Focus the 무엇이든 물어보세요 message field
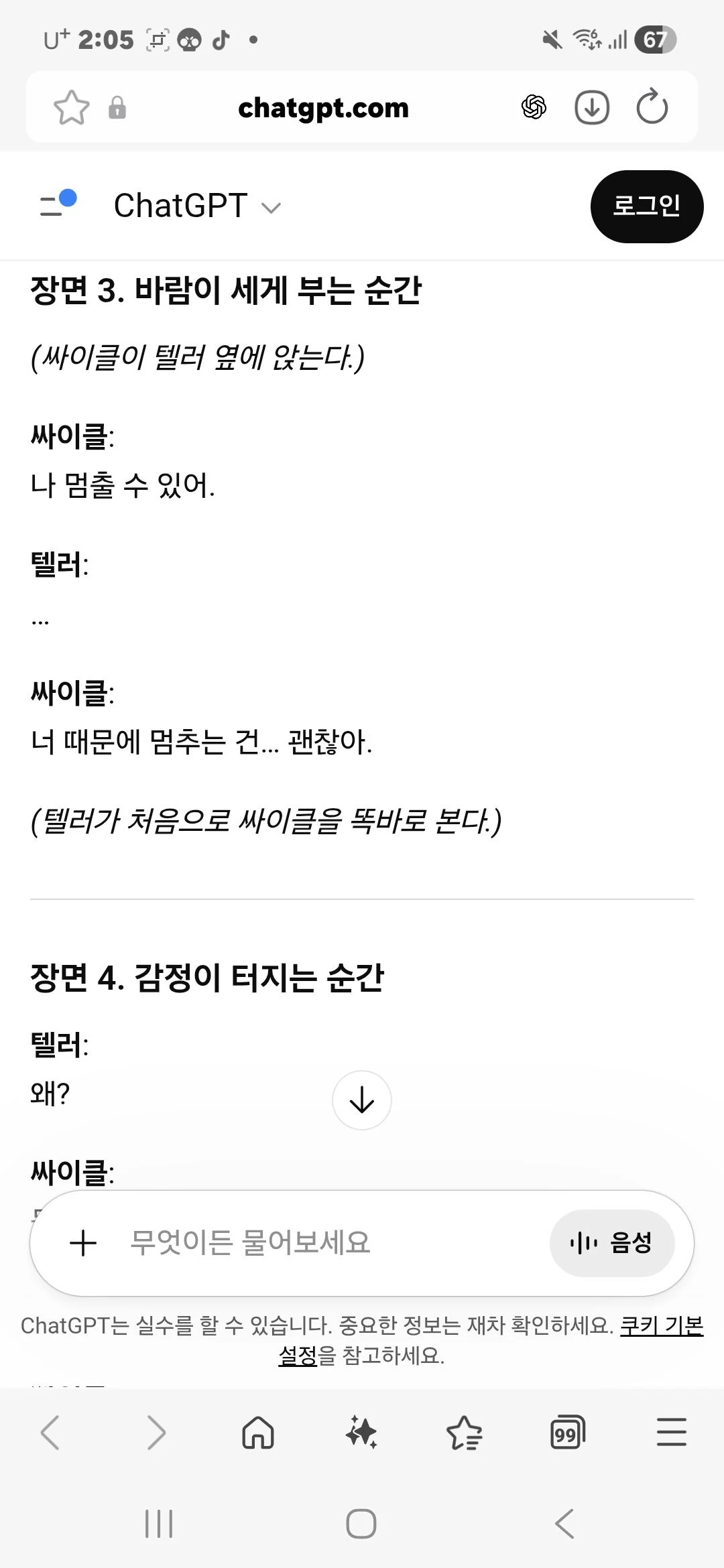724x1568 pixels. [322, 1243]
